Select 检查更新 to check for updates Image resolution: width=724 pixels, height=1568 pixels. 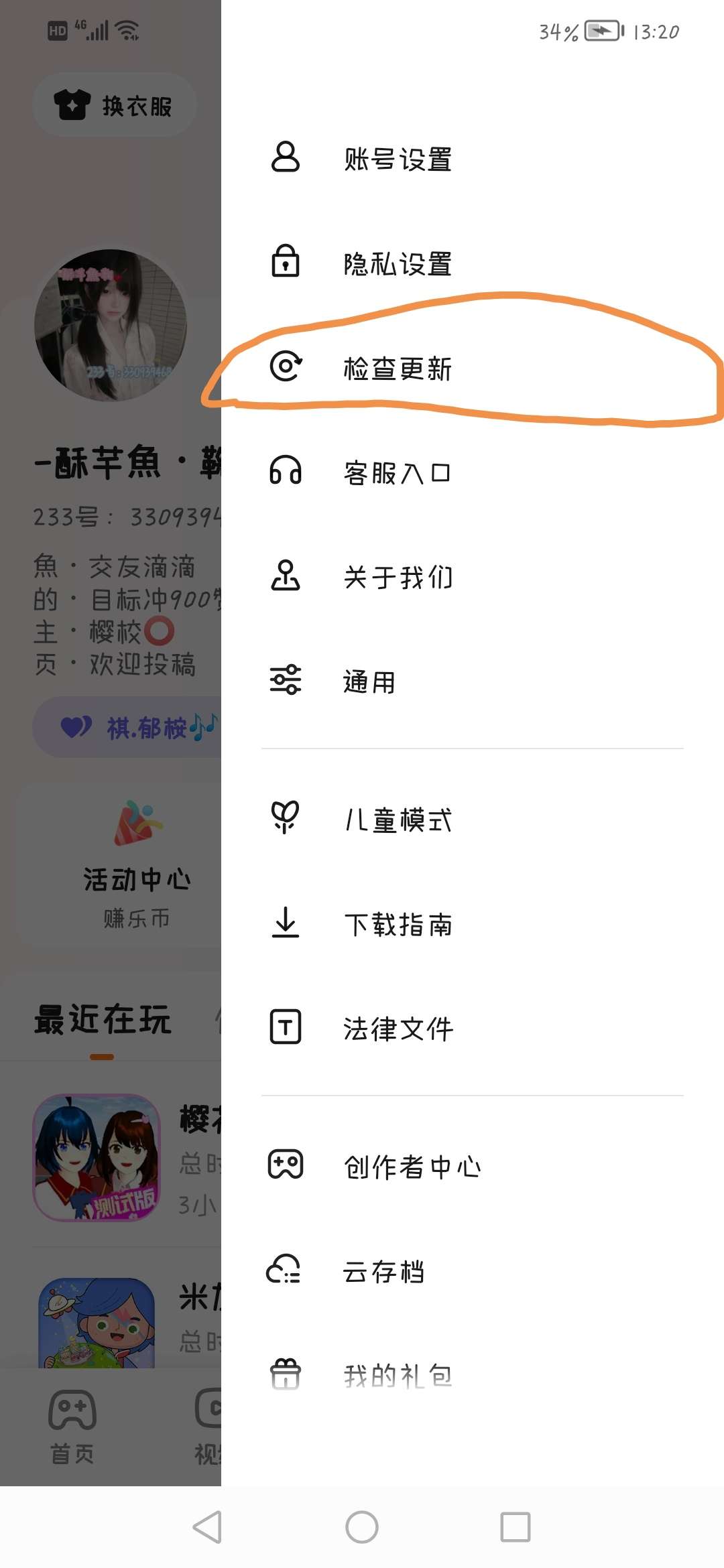(397, 368)
